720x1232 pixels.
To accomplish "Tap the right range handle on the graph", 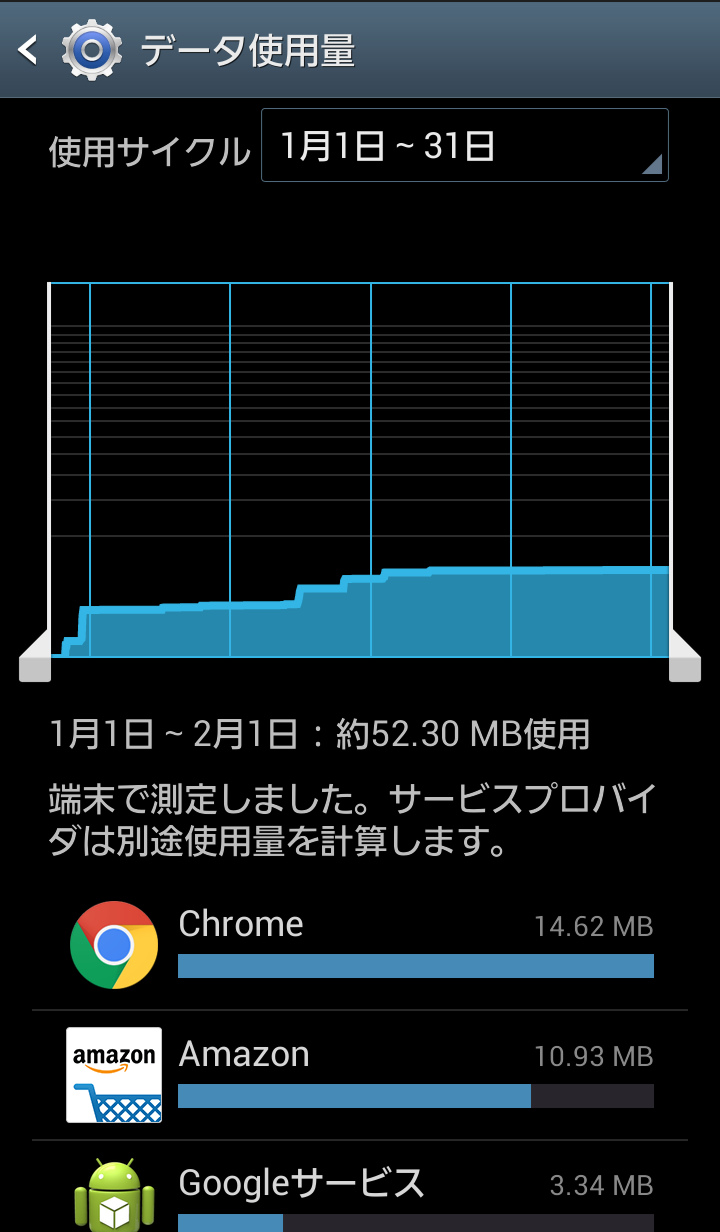I will tap(685, 656).
